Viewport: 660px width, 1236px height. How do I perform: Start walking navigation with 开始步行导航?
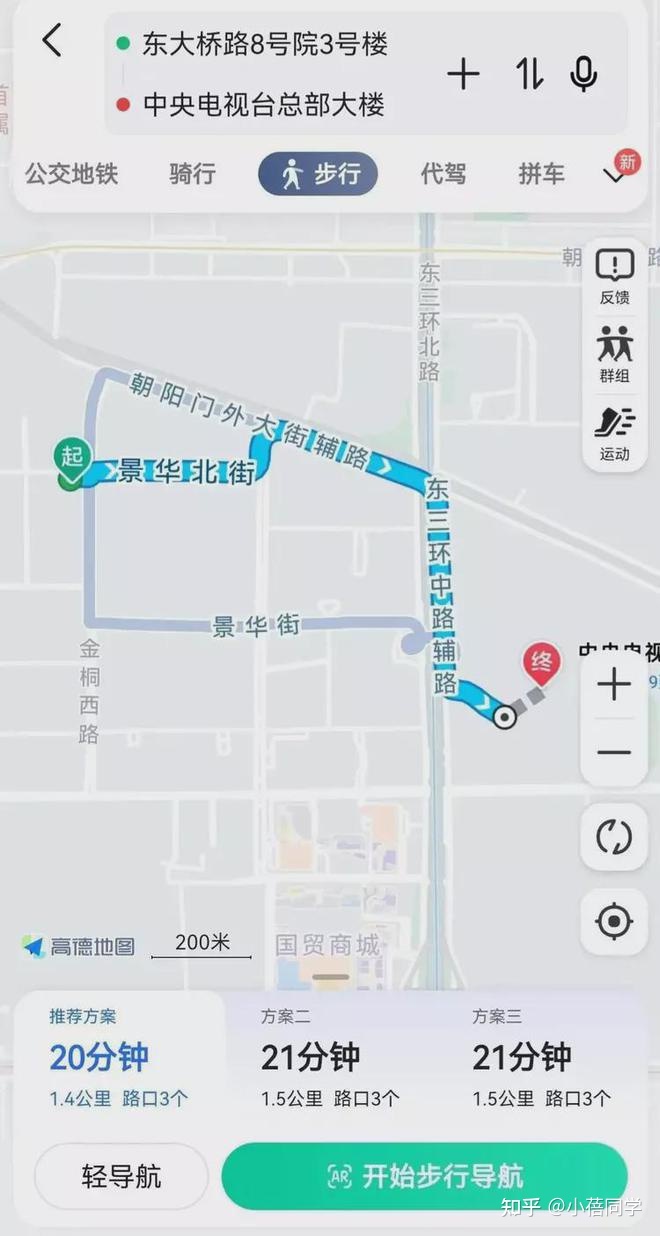pyautogui.click(x=424, y=1176)
